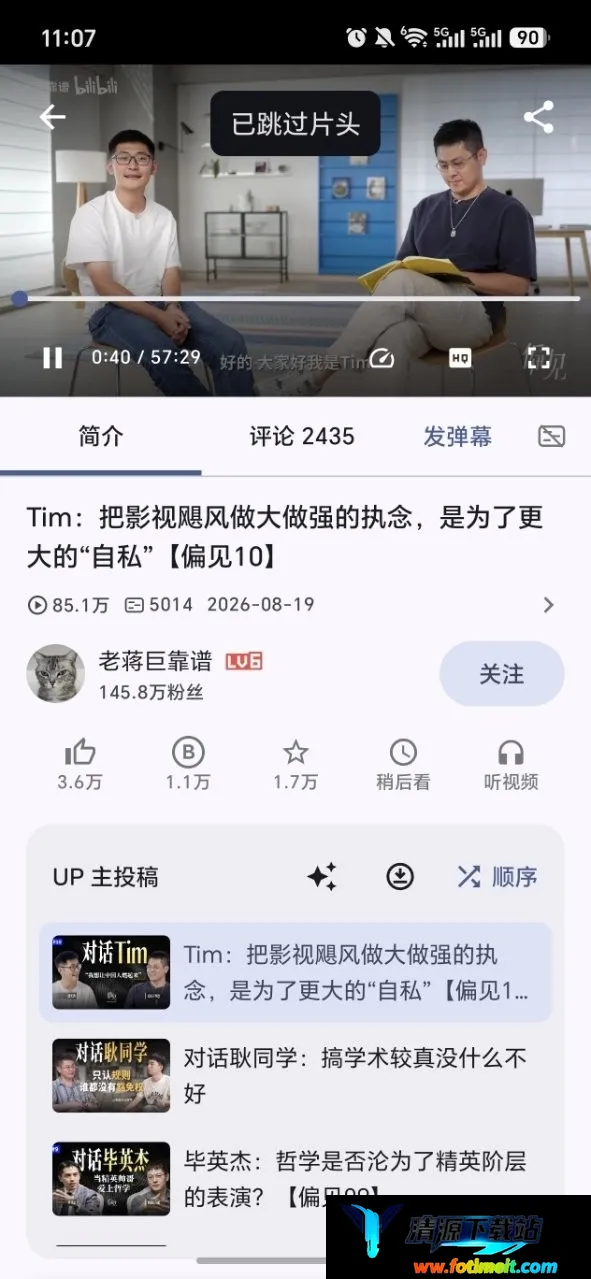Open the video 对话耿同学：搞学术较真没什么不好

(x=295, y=1075)
